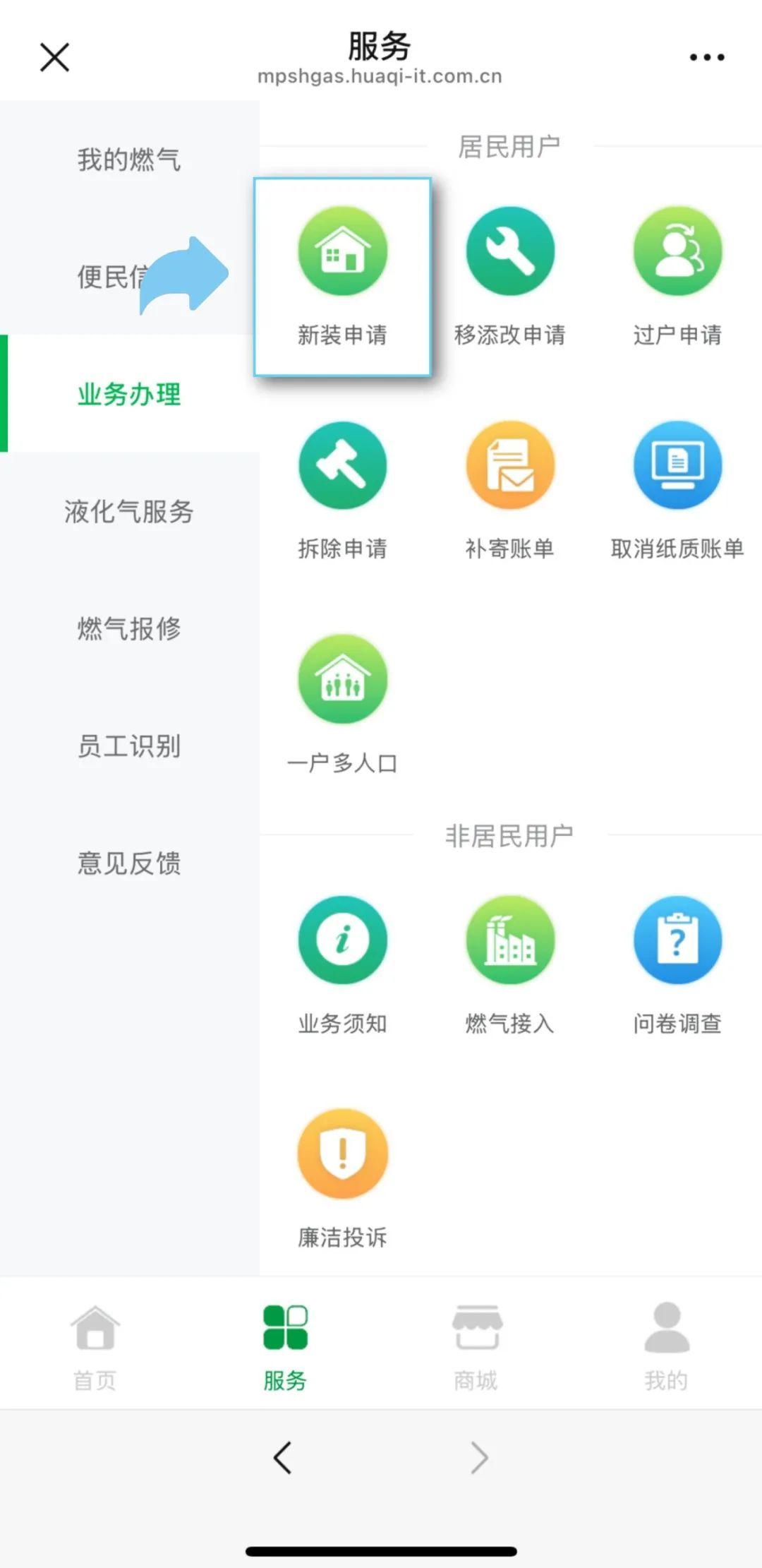Open 意见反馈 section
762x1568 pixels.
click(x=129, y=863)
